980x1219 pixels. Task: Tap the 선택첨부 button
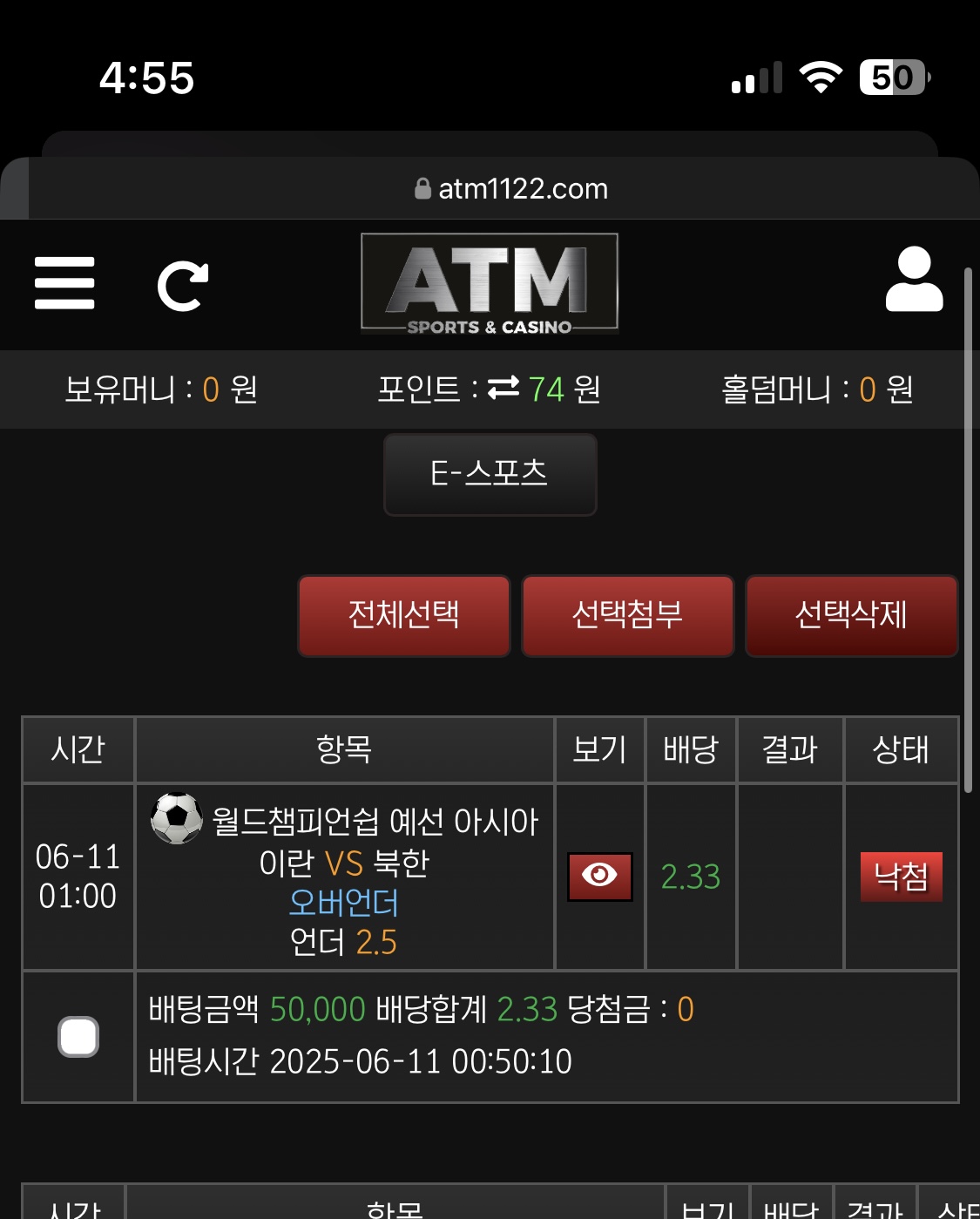[x=627, y=615]
